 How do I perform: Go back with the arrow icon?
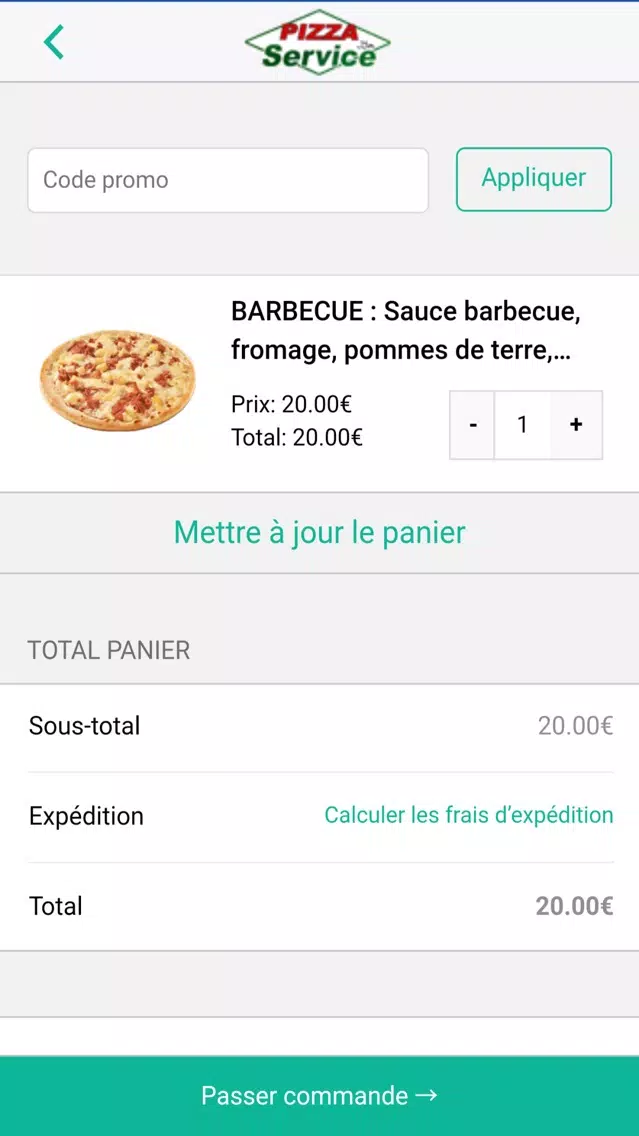coord(54,42)
